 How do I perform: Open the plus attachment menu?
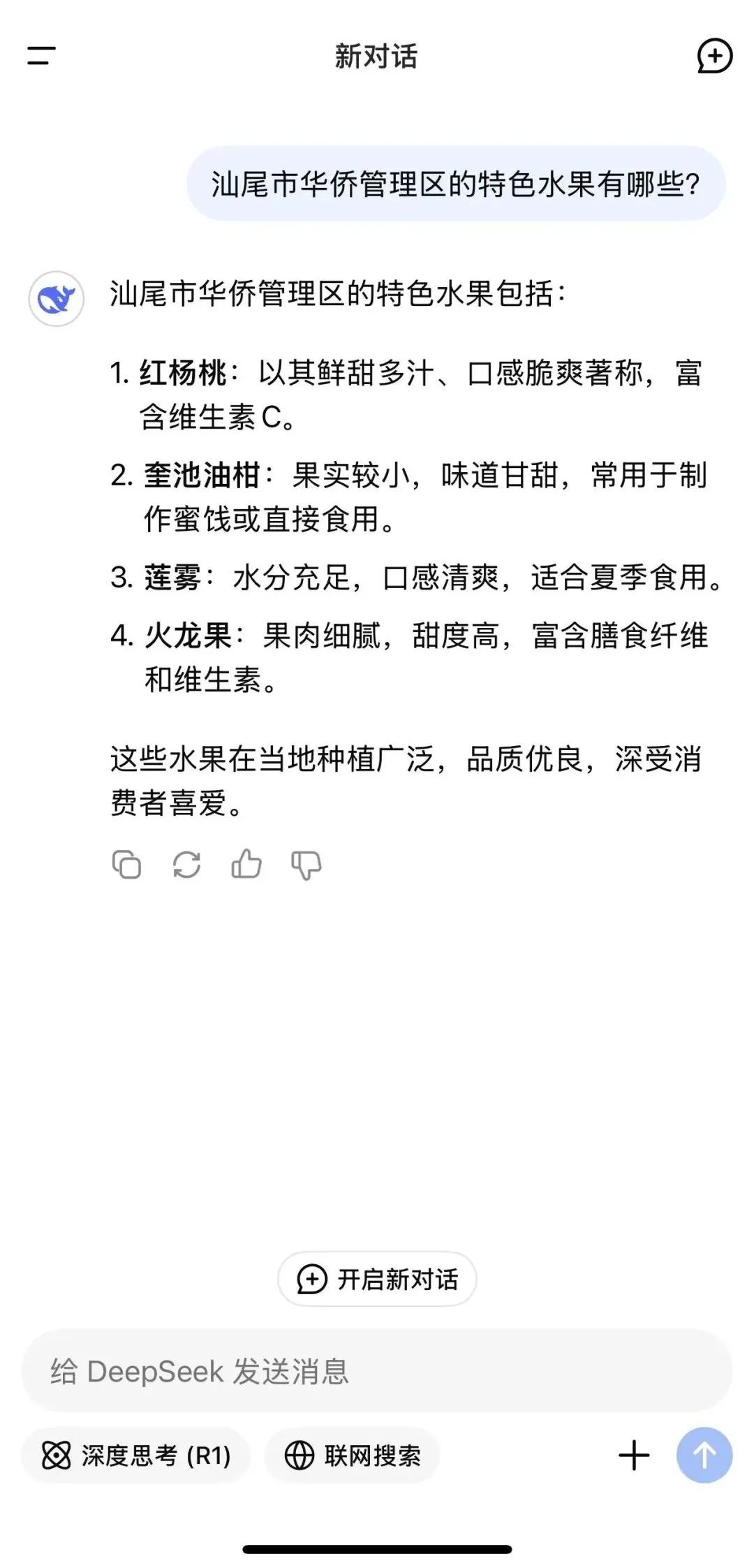coord(634,1456)
